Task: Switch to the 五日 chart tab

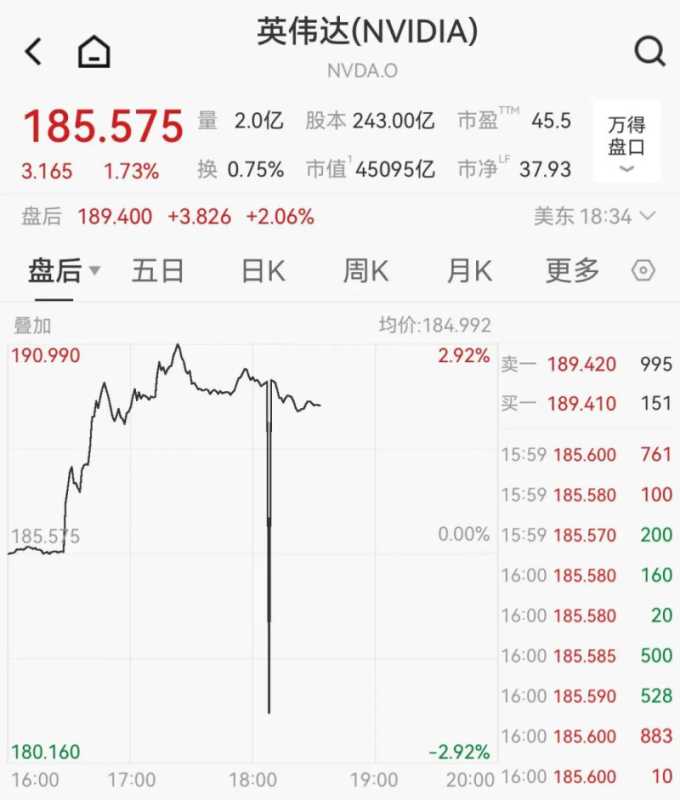Action: [x=158, y=270]
